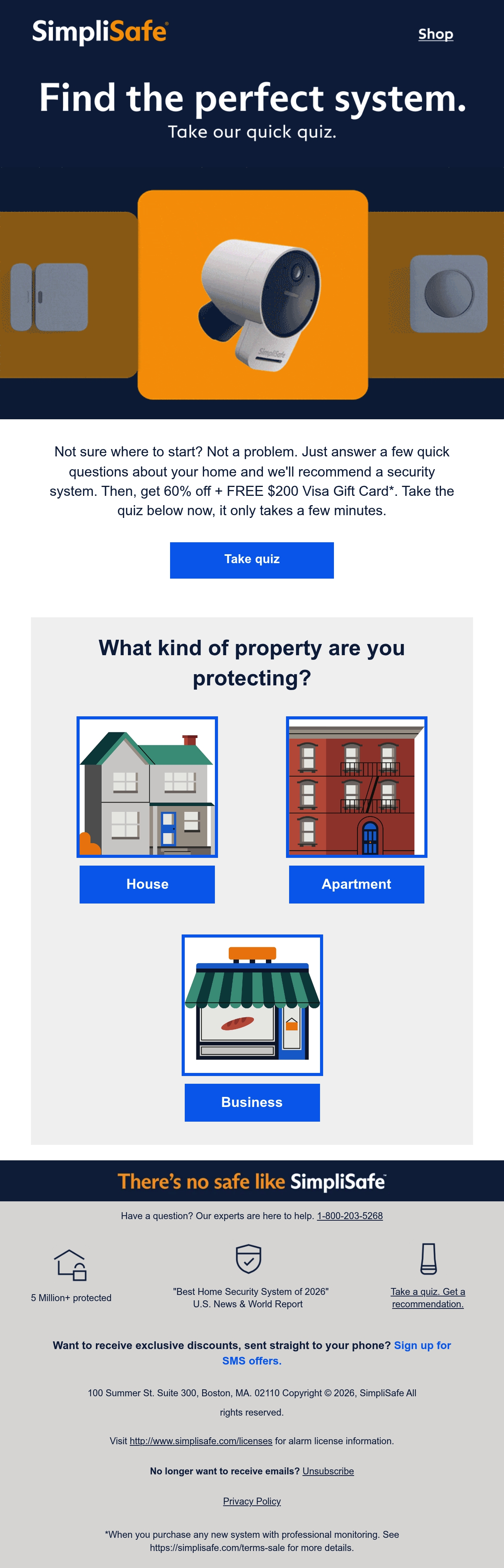This screenshot has width=504, height=1568.
Task: Tap the Take quiz button
Action: click(x=252, y=559)
